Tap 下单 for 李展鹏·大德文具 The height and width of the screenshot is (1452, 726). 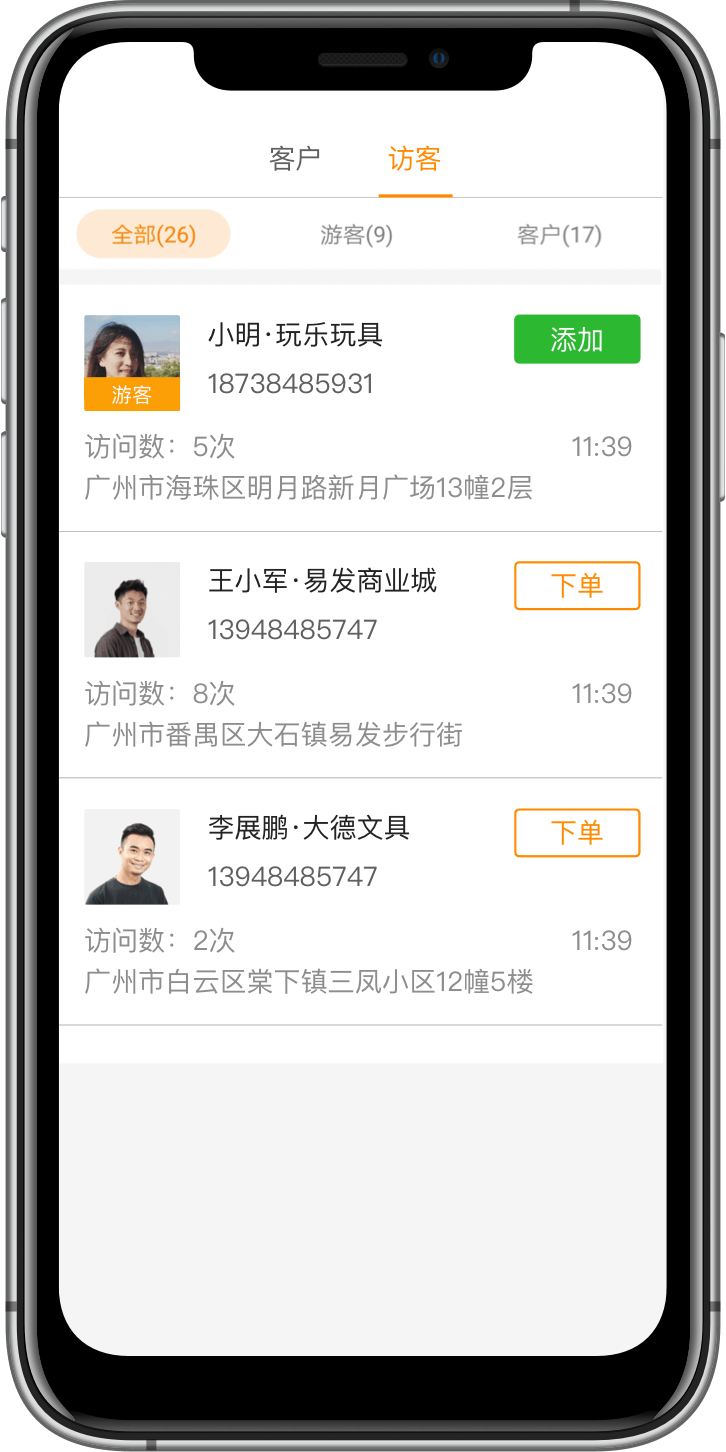pyautogui.click(x=577, y=833)
